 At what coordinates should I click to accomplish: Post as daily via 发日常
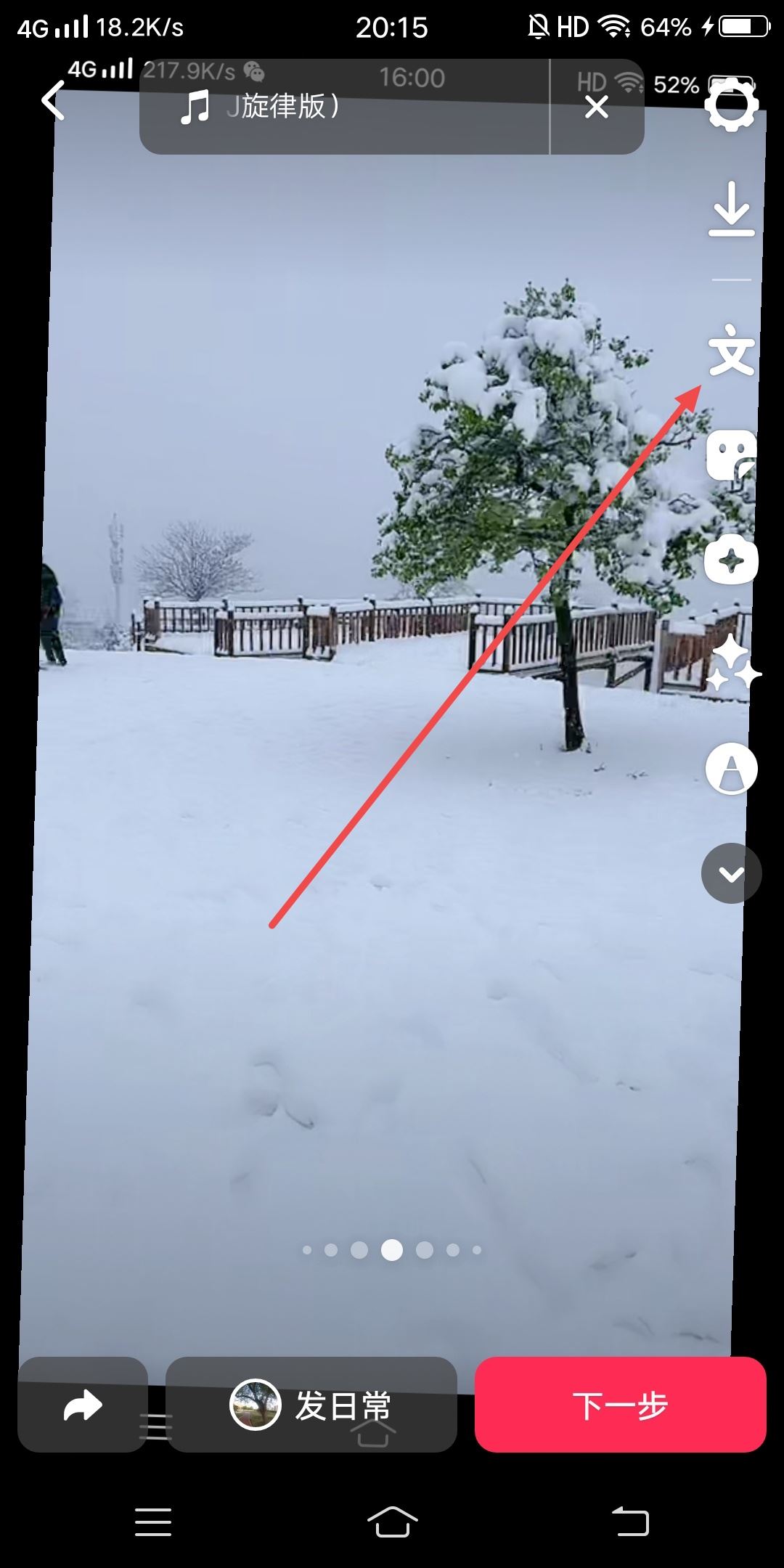click(x=311, y=1406)
